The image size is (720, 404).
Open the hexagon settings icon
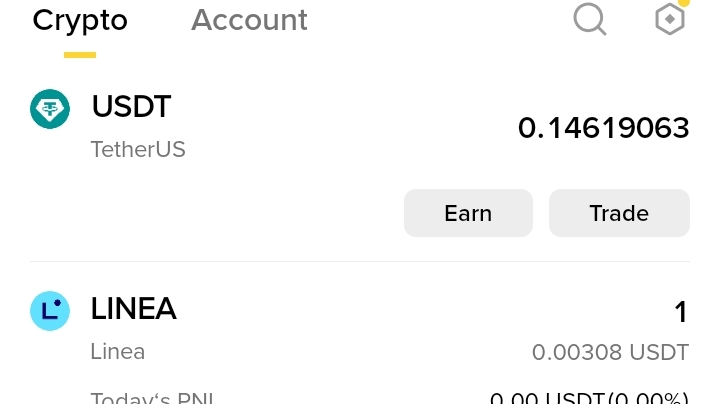click(x=669, y=19)
